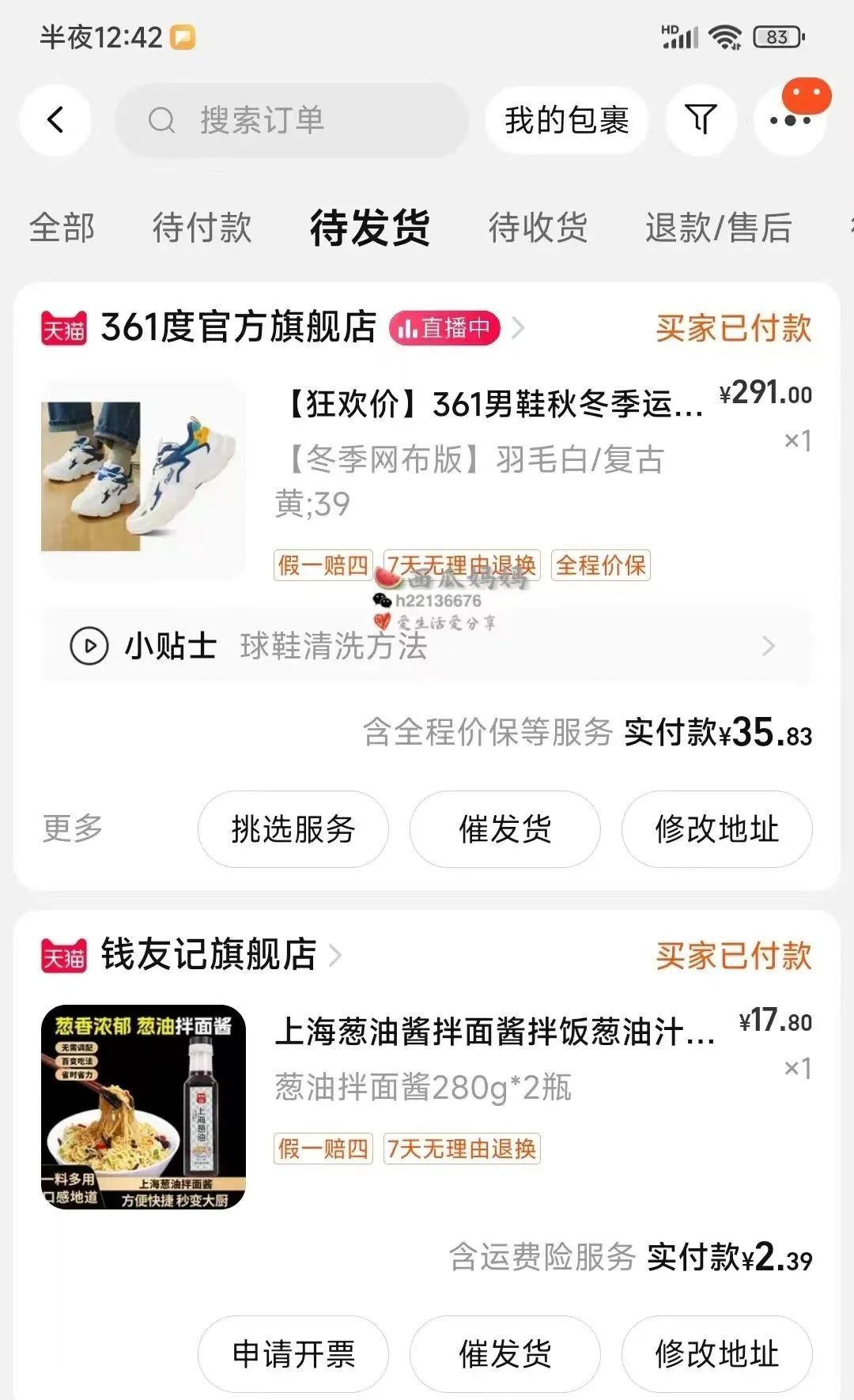Select the 待收货 tab
Image resolution: width=854 pixels, height=1400 pixels.
click(538, 228)
